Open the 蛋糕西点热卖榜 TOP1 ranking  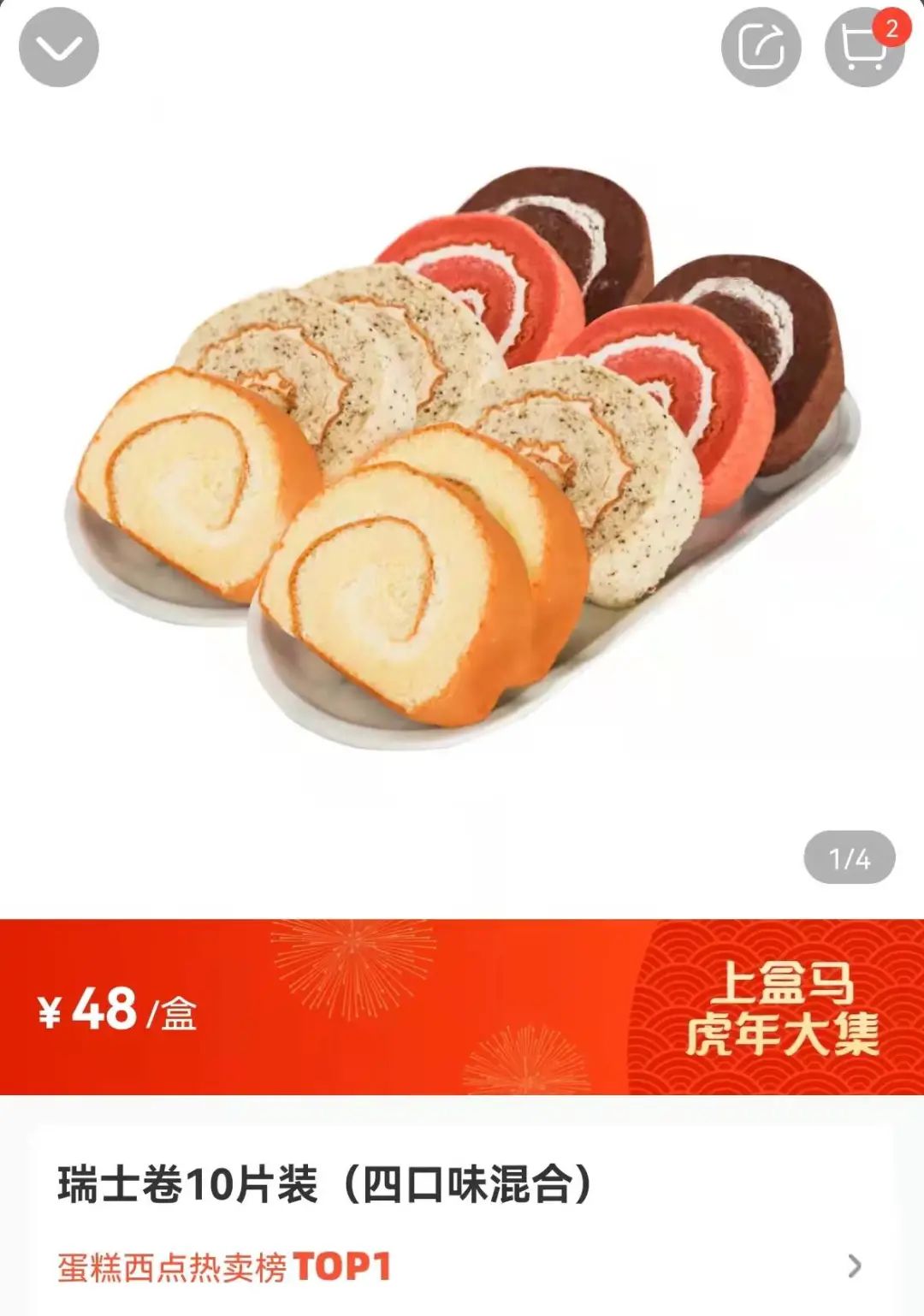[462, 1266]
